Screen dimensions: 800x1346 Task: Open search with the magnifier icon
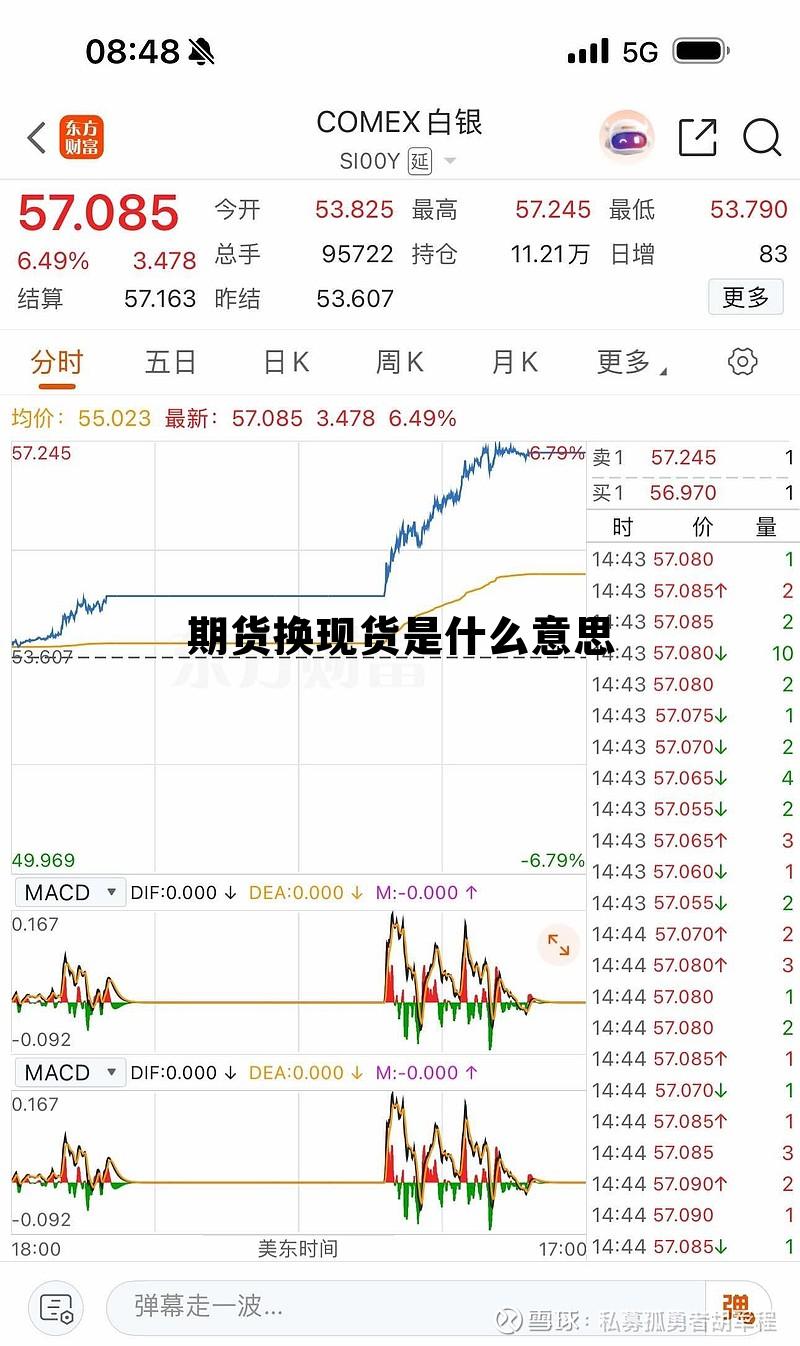coord(763,139)
